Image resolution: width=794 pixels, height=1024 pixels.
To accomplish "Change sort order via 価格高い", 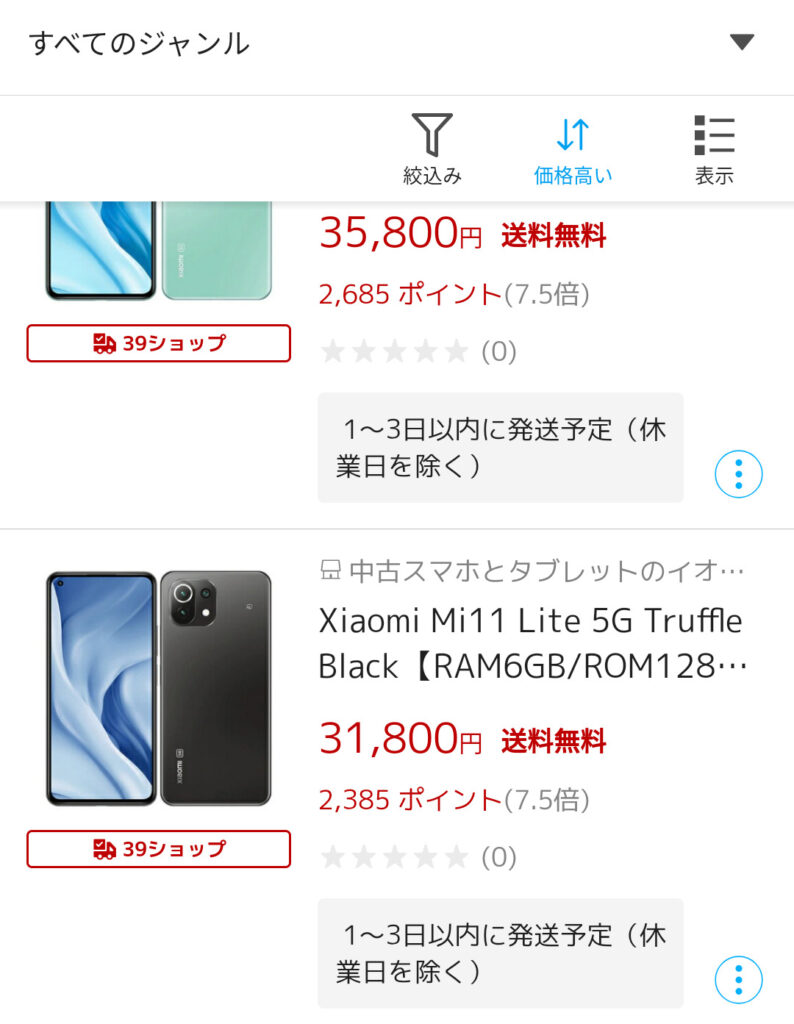I will (x=573, y=150).
